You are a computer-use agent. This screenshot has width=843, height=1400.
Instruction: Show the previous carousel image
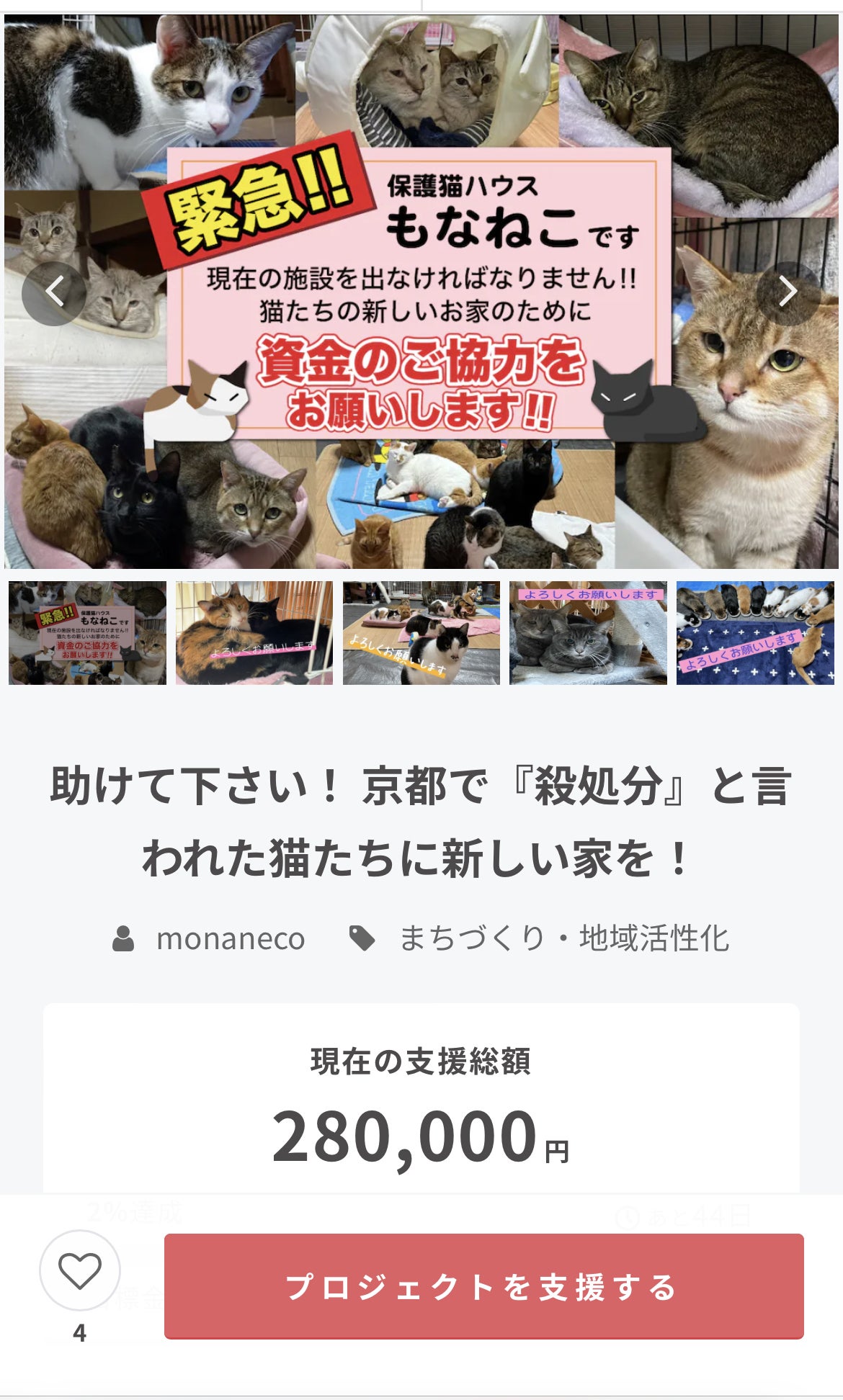[54, 293]
